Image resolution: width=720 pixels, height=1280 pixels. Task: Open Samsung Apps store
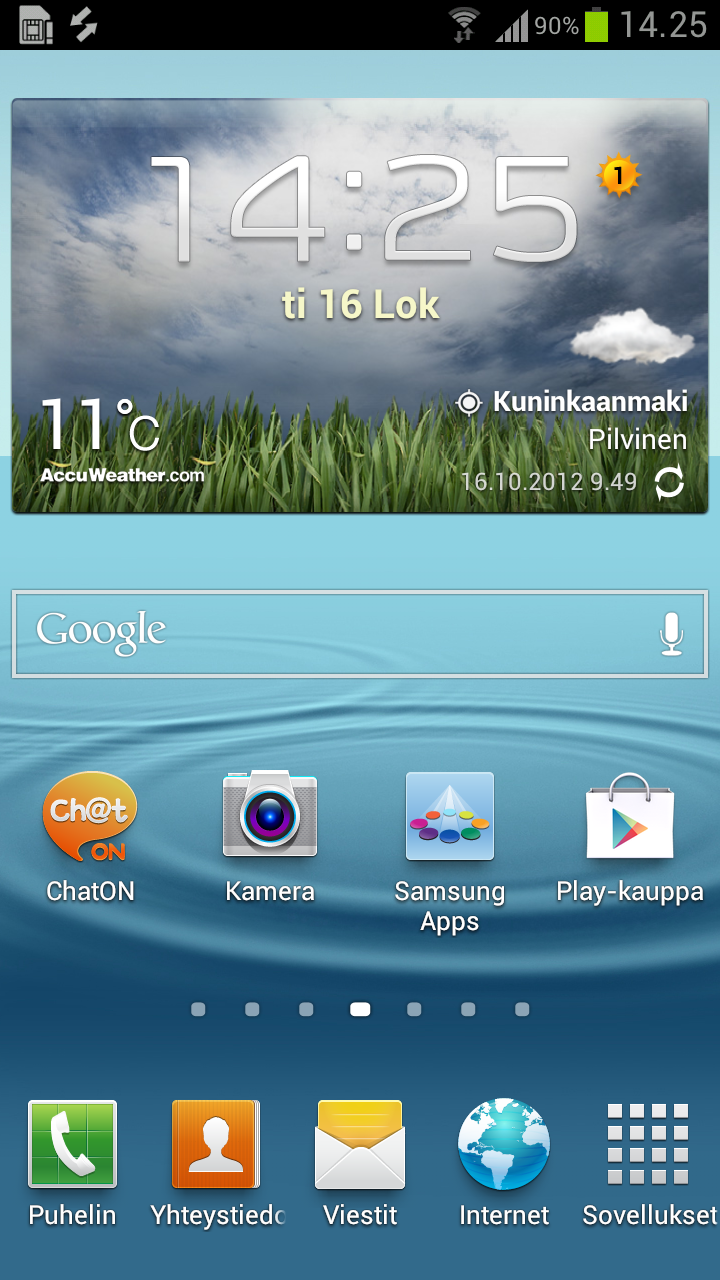pyautogui.click(x=450, y=817)
